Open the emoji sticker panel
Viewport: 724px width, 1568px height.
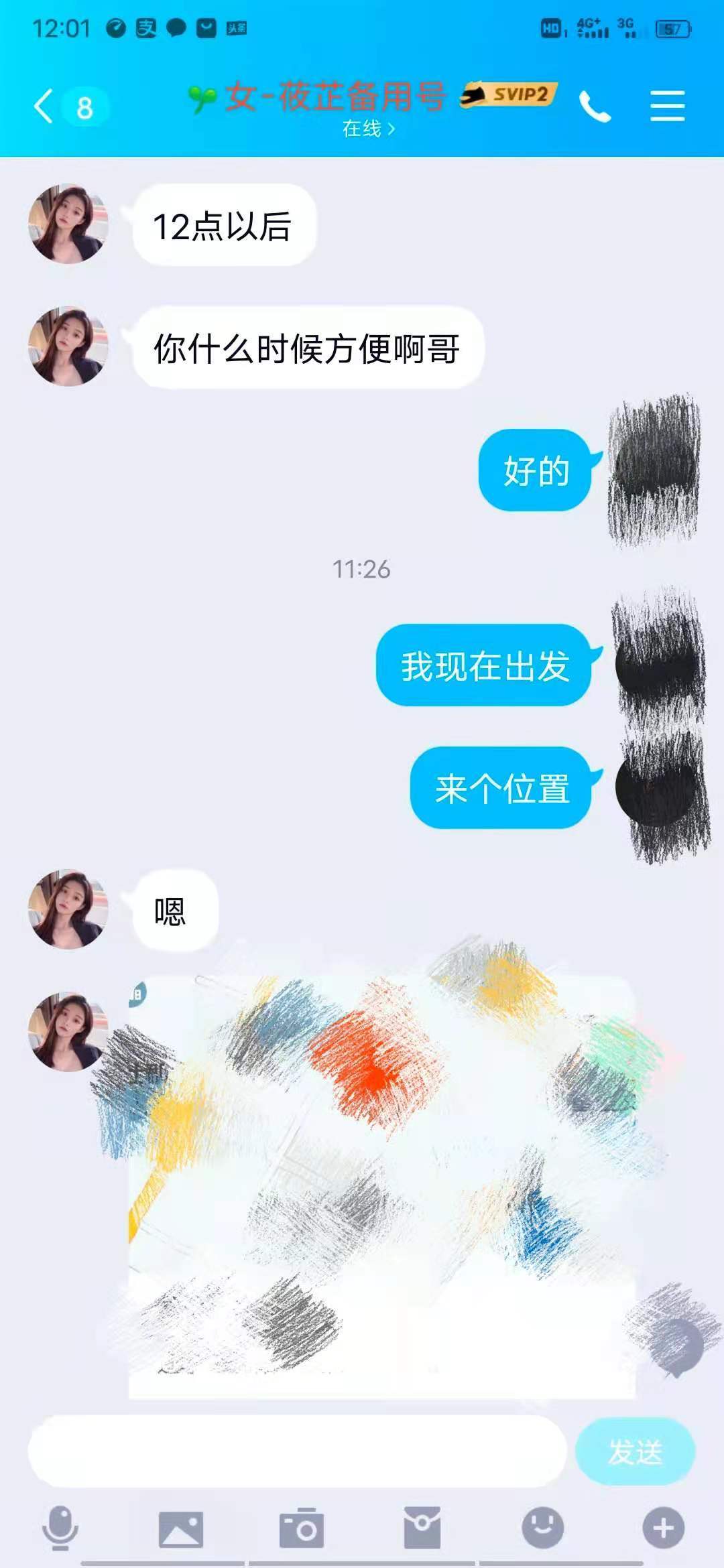542,1528
